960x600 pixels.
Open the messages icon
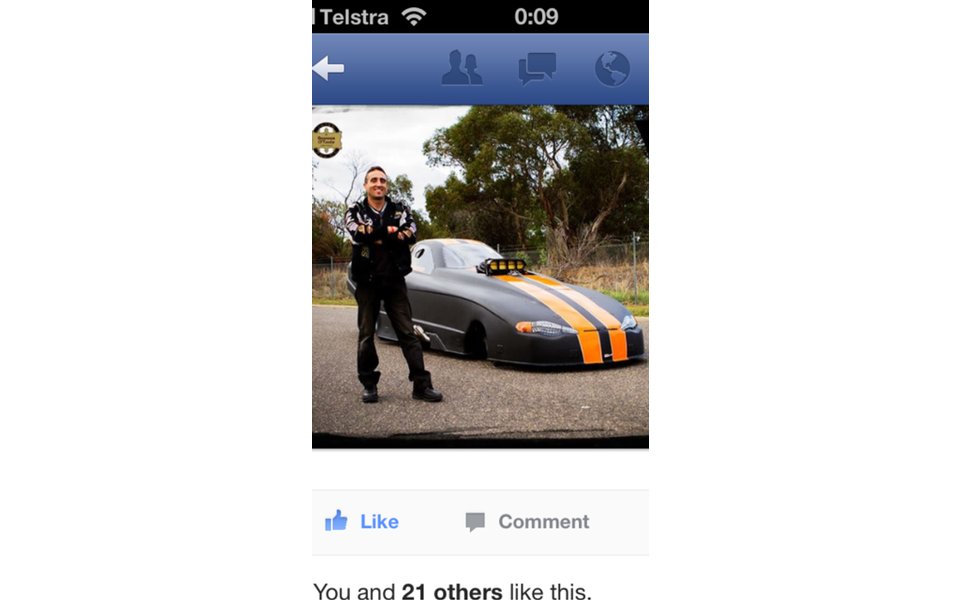537,68
